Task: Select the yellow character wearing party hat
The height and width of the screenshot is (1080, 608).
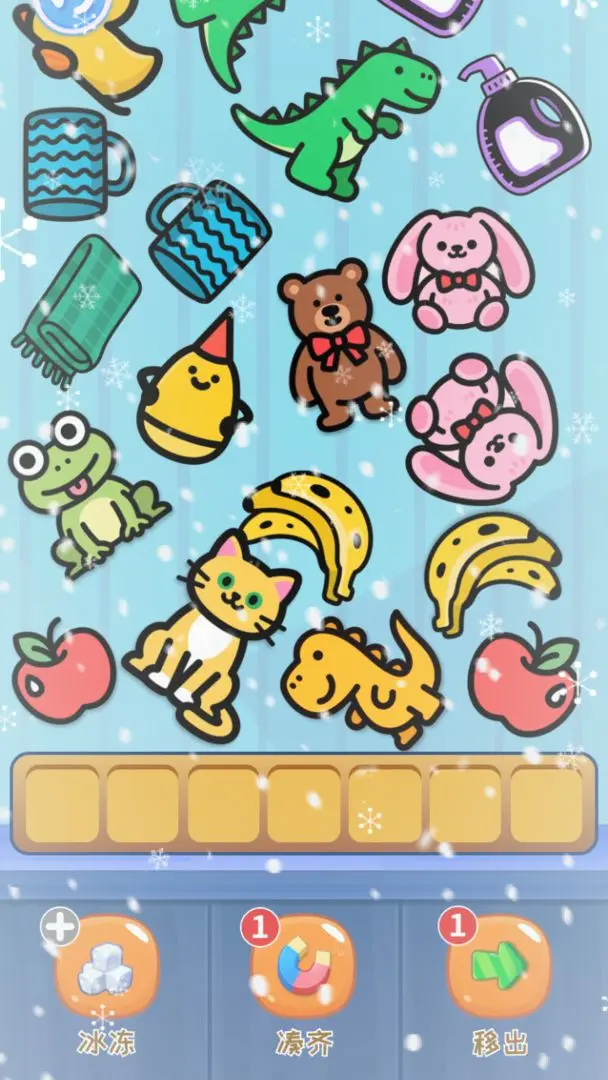Action: point(190,395)
